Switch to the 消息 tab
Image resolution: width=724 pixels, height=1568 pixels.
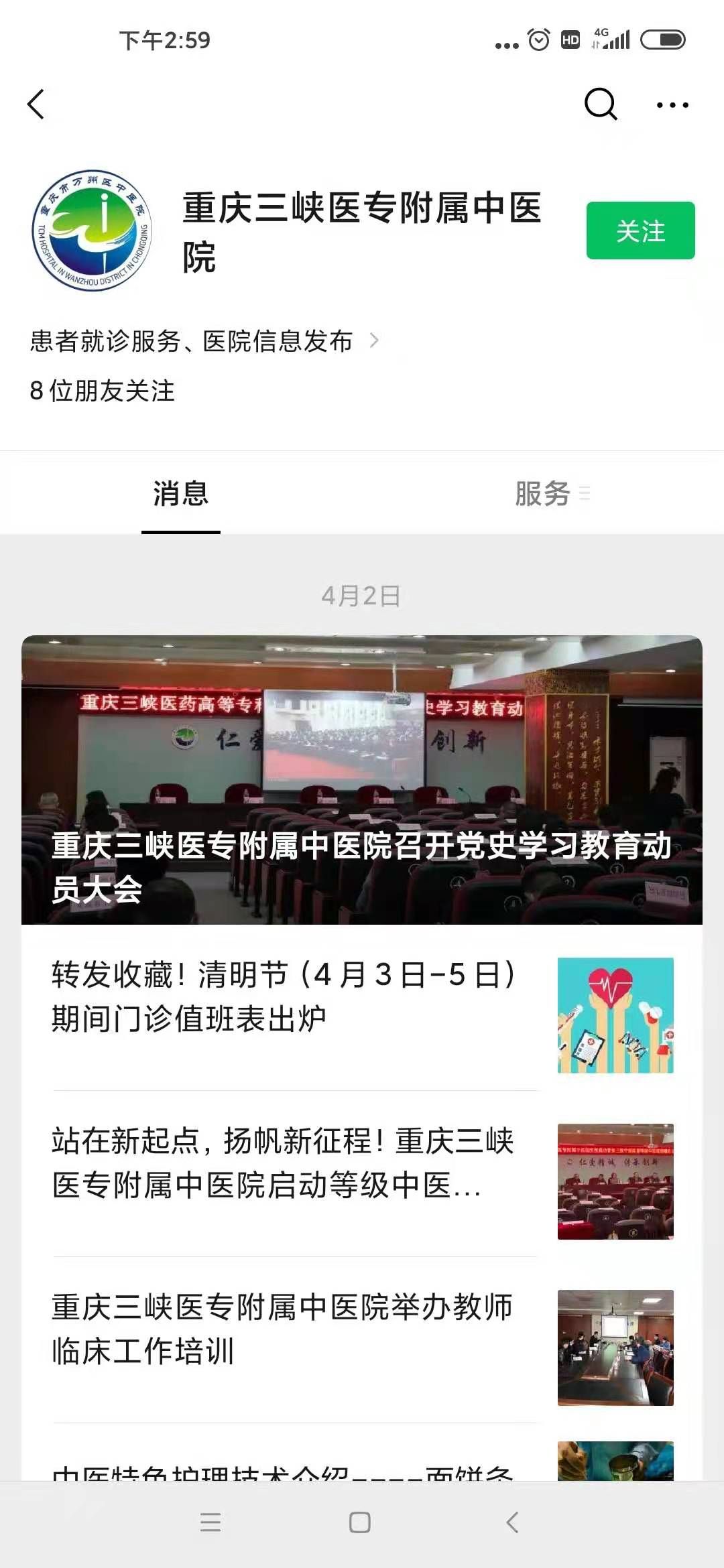pos(180,494)
